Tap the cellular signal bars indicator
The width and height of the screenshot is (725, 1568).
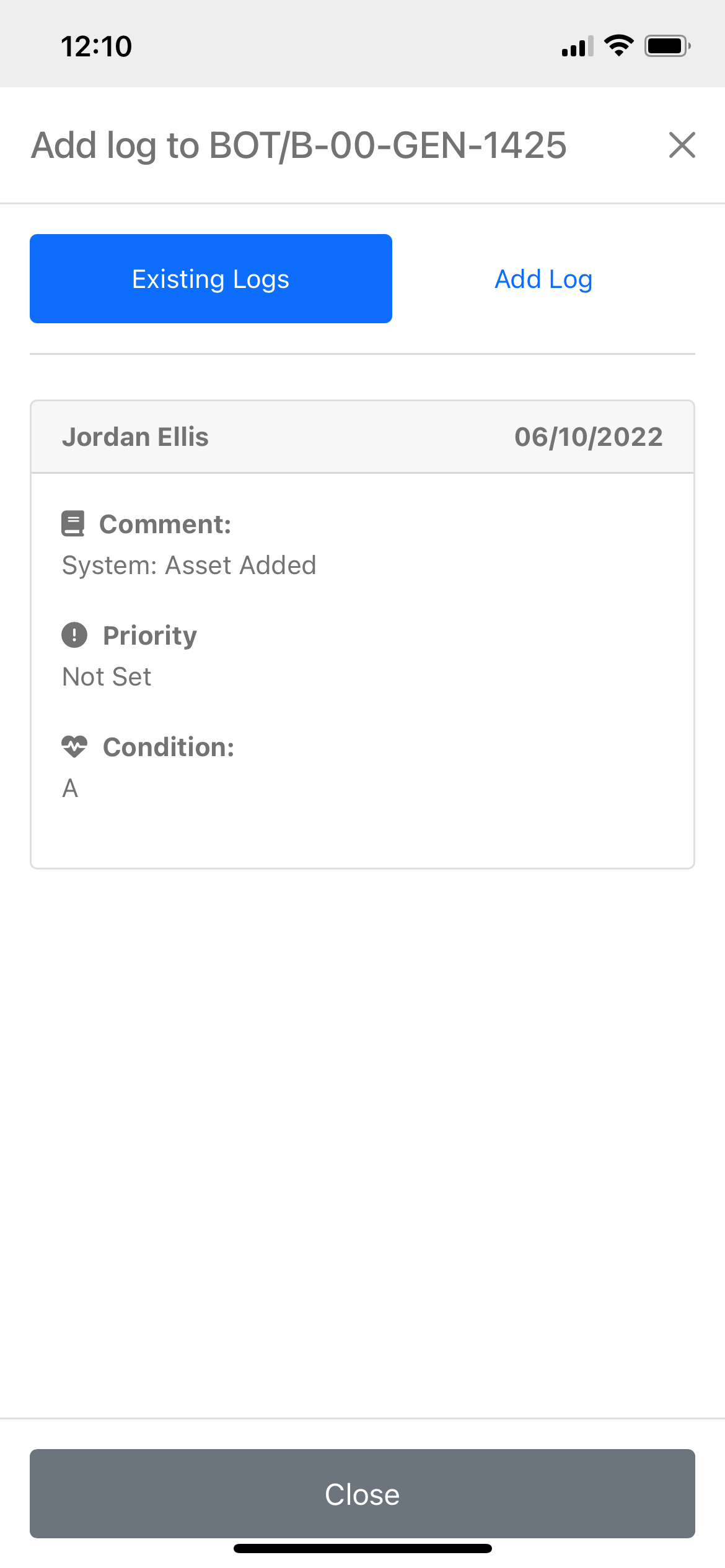click(576, 46)
